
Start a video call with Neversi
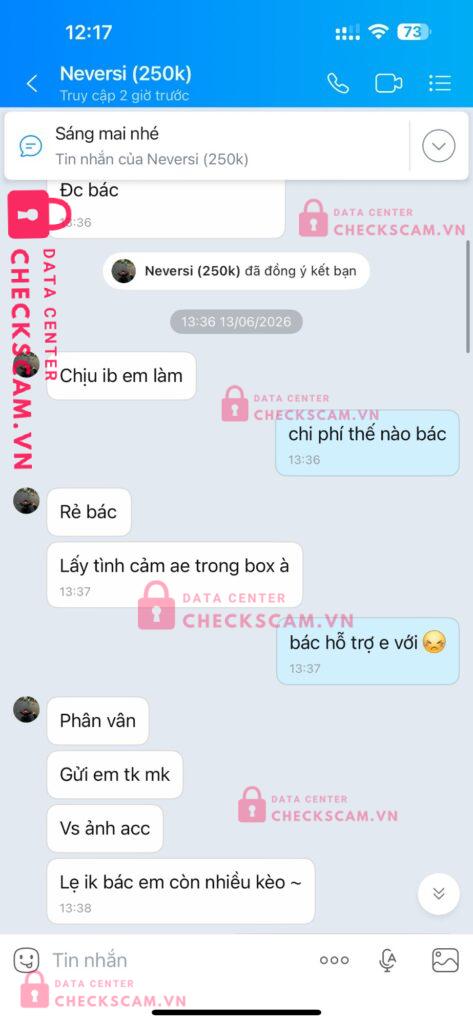pyautogui.click(x=388, y=83)
